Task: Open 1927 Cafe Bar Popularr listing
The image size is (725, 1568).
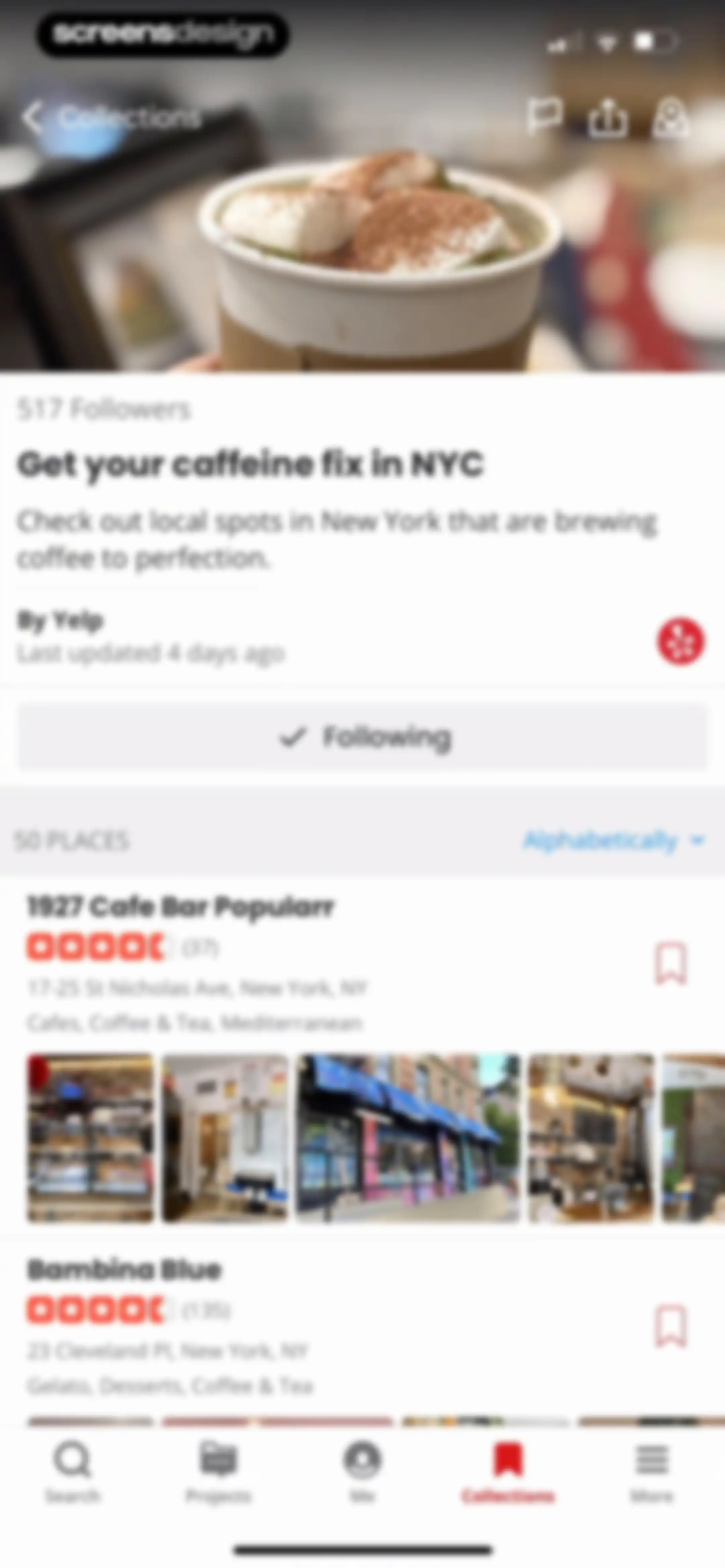Action: pyautogui.click(x=181, y=907)
